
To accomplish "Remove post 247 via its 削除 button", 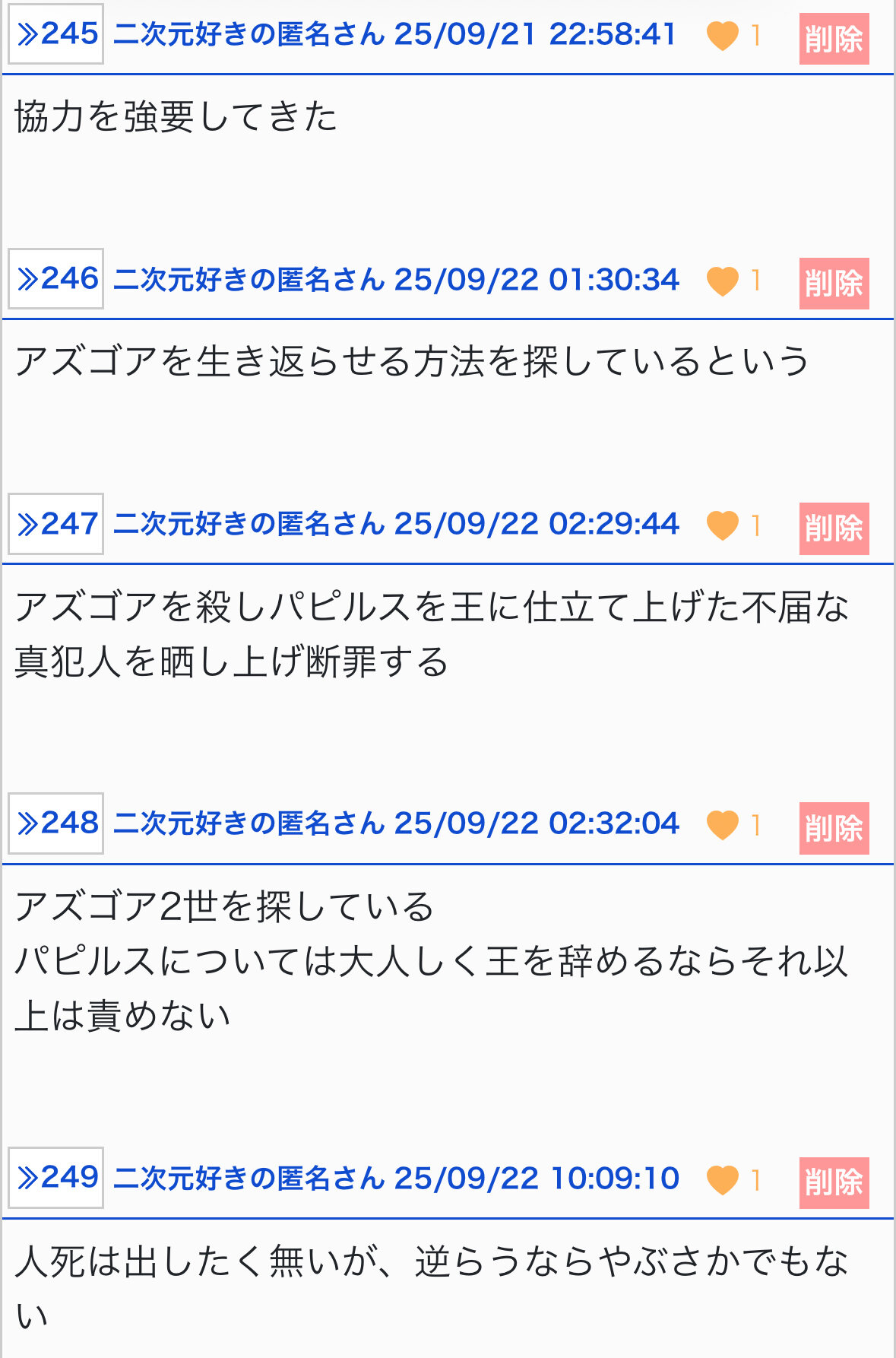I will pyautogui.click(x=834, y=528).
